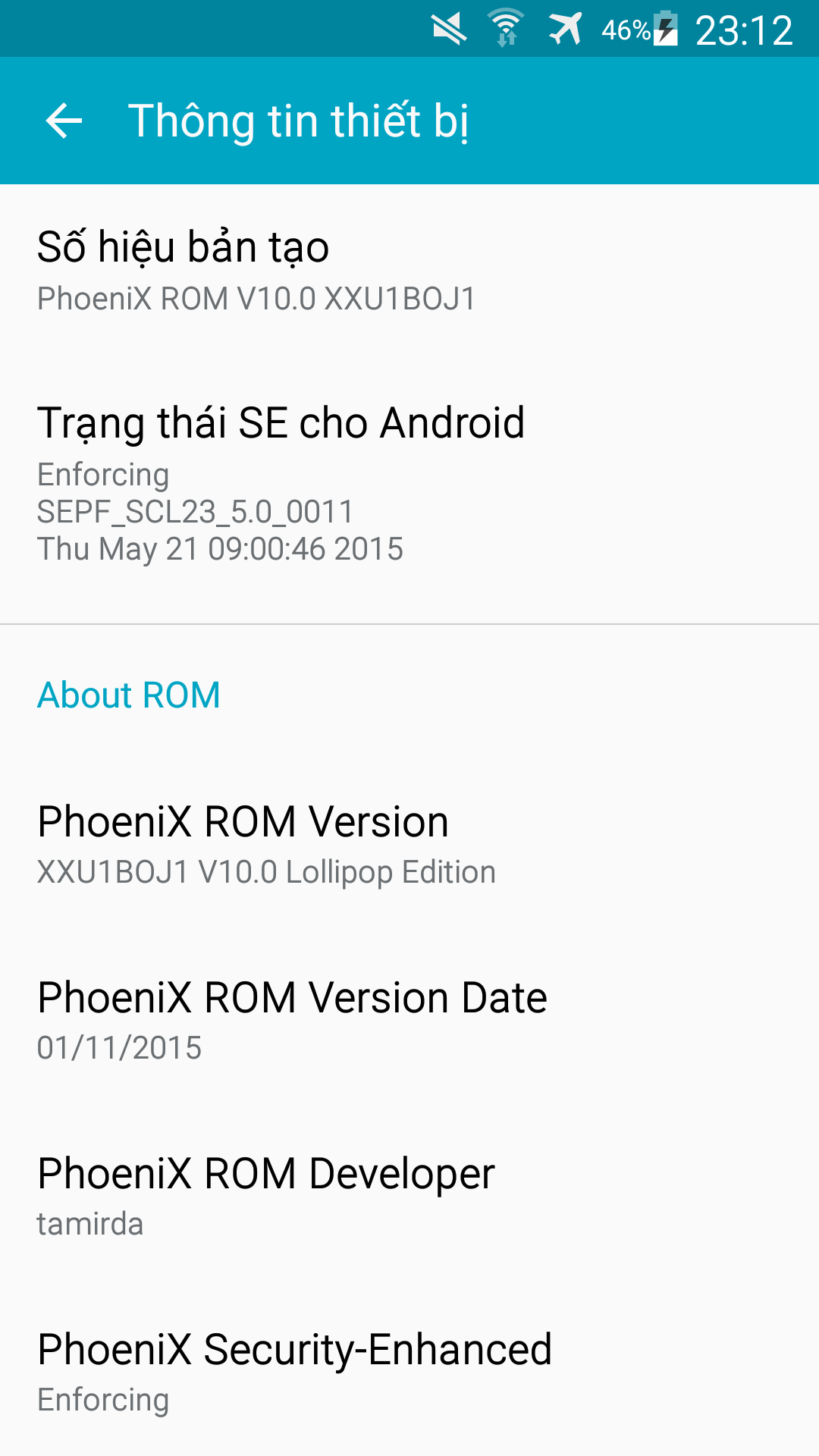819x1456 pixels.
Task: Go back from Thông tin thiết bị
Action: 64,121
